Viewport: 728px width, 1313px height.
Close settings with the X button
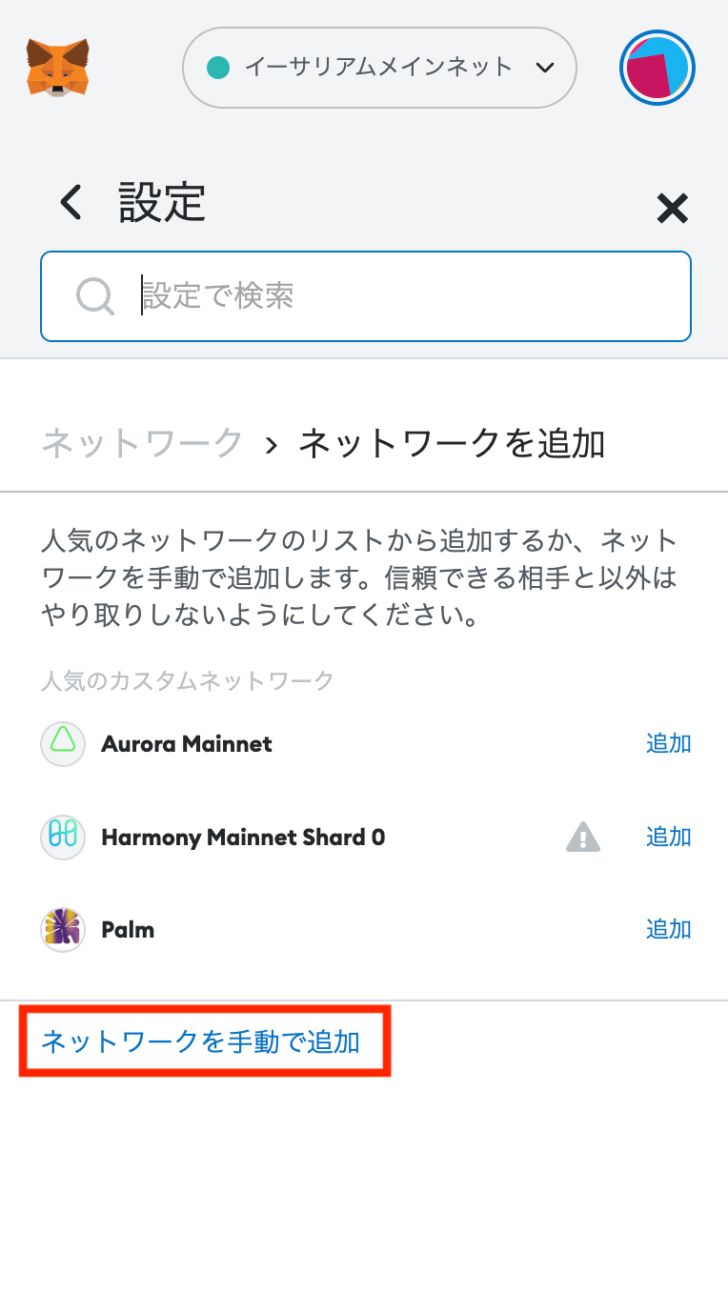[672, 208]
